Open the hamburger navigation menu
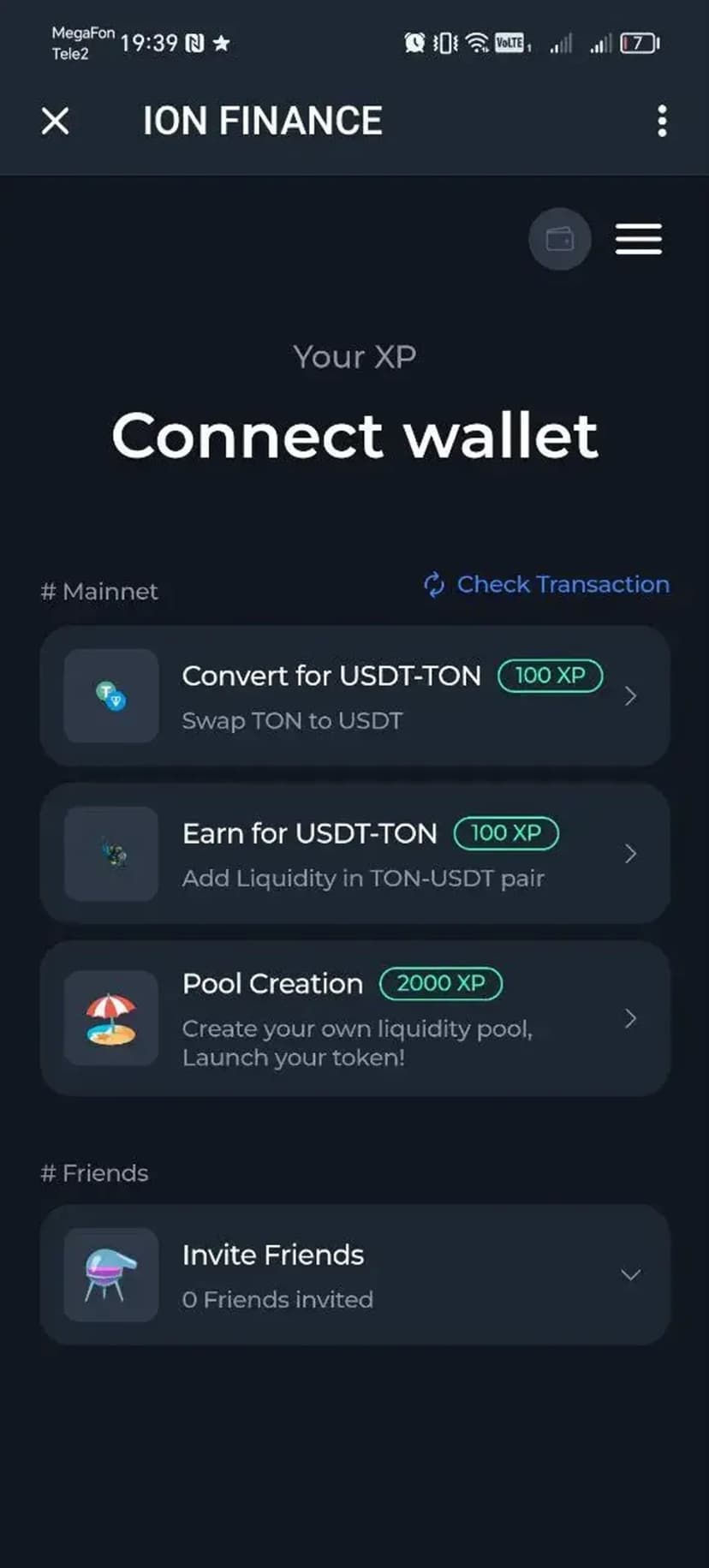The width and height of the screenshot is (709, 1568). (639, 239)
